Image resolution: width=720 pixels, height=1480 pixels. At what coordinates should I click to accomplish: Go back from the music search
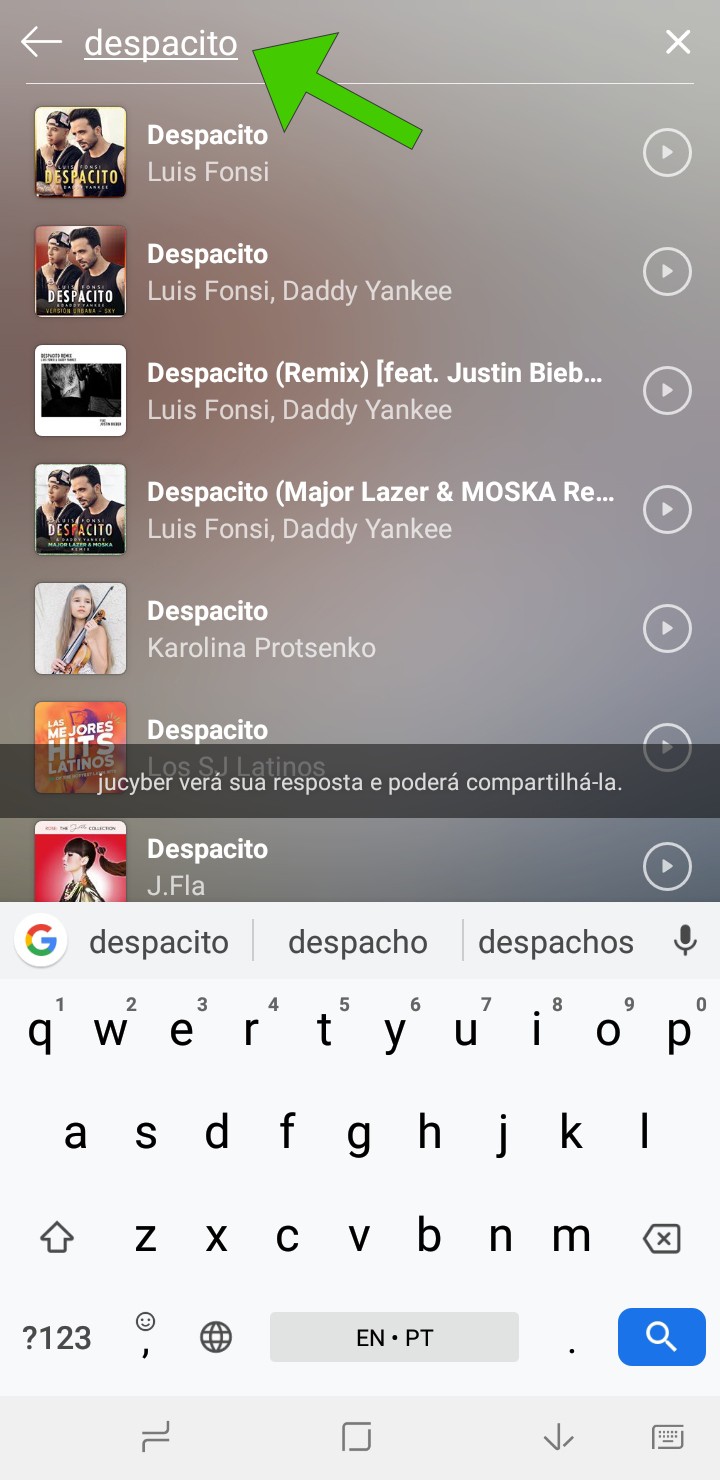point(41,42)
